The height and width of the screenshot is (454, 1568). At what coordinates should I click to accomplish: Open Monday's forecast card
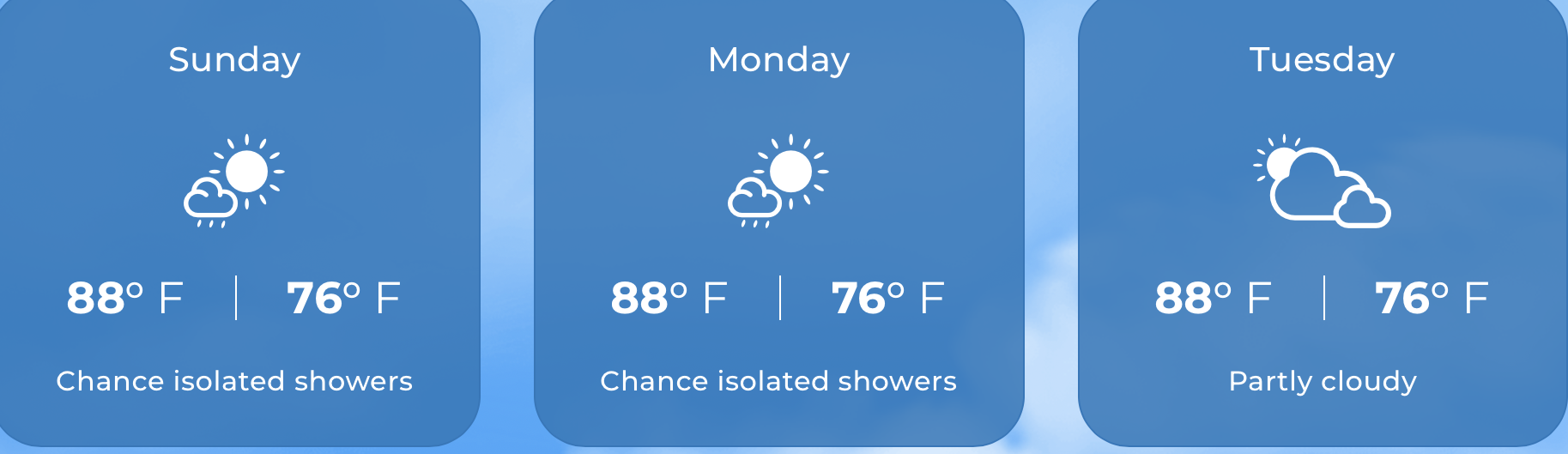click(778, 223)
